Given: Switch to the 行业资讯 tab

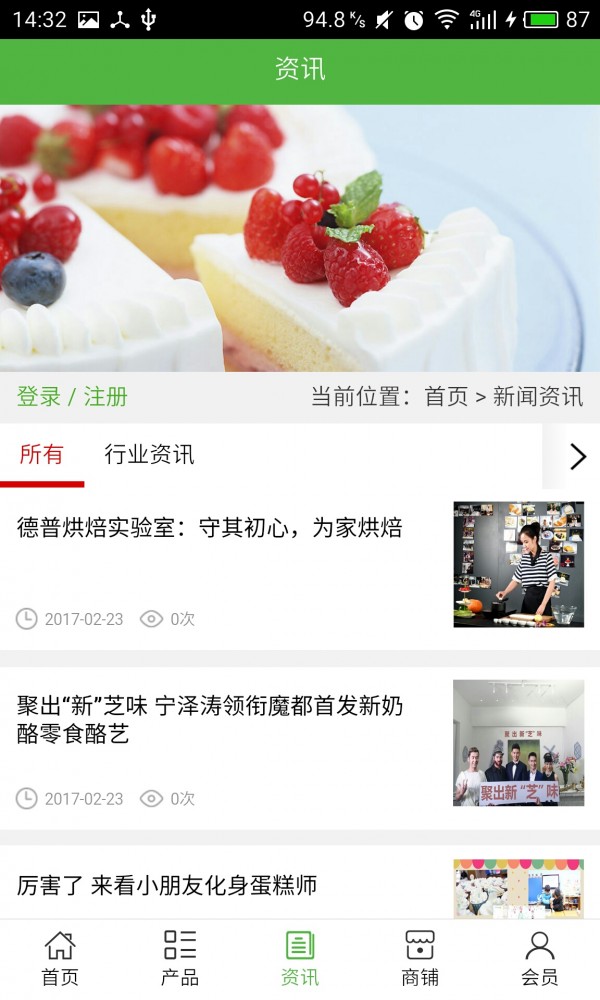Looking at the screenshot, I should tap(149, 456).
